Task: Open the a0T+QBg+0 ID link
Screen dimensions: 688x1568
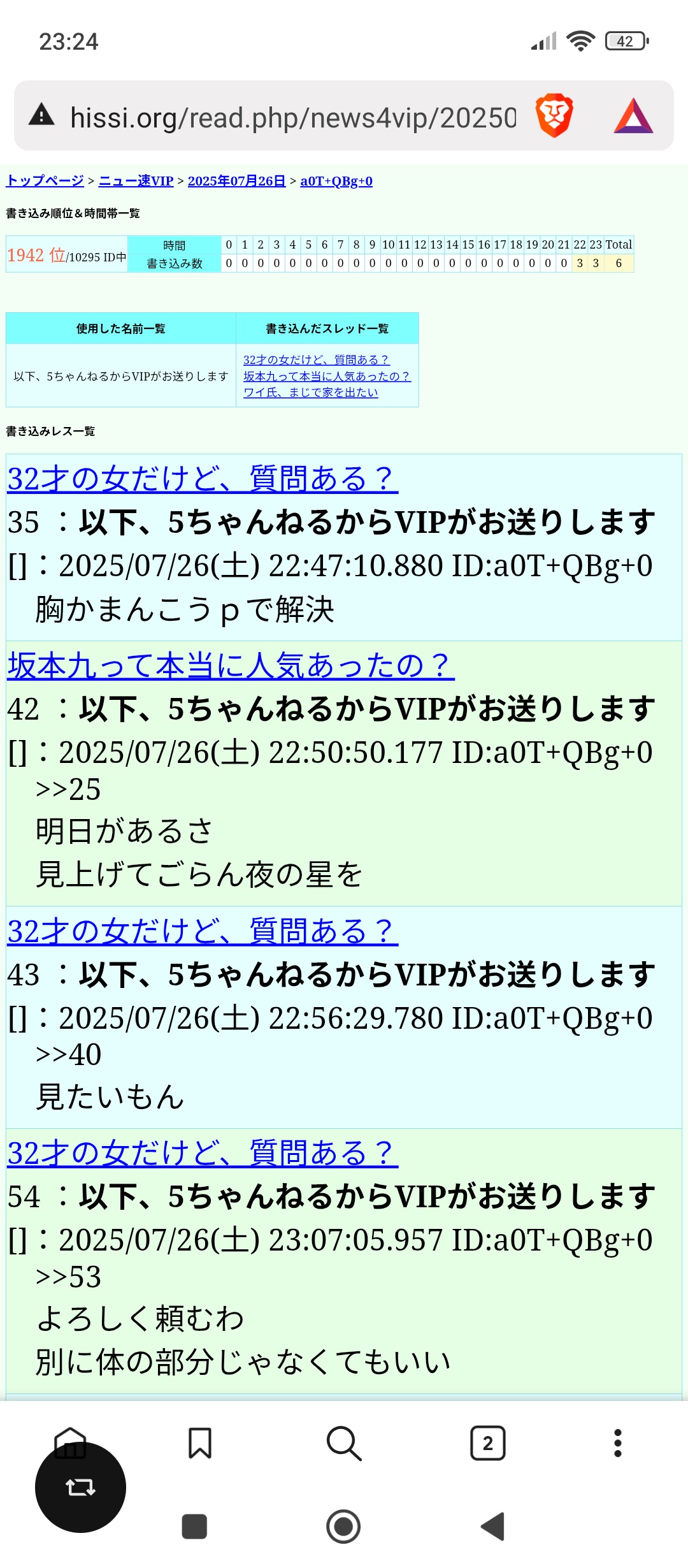Action: click(x=336, y=181)
